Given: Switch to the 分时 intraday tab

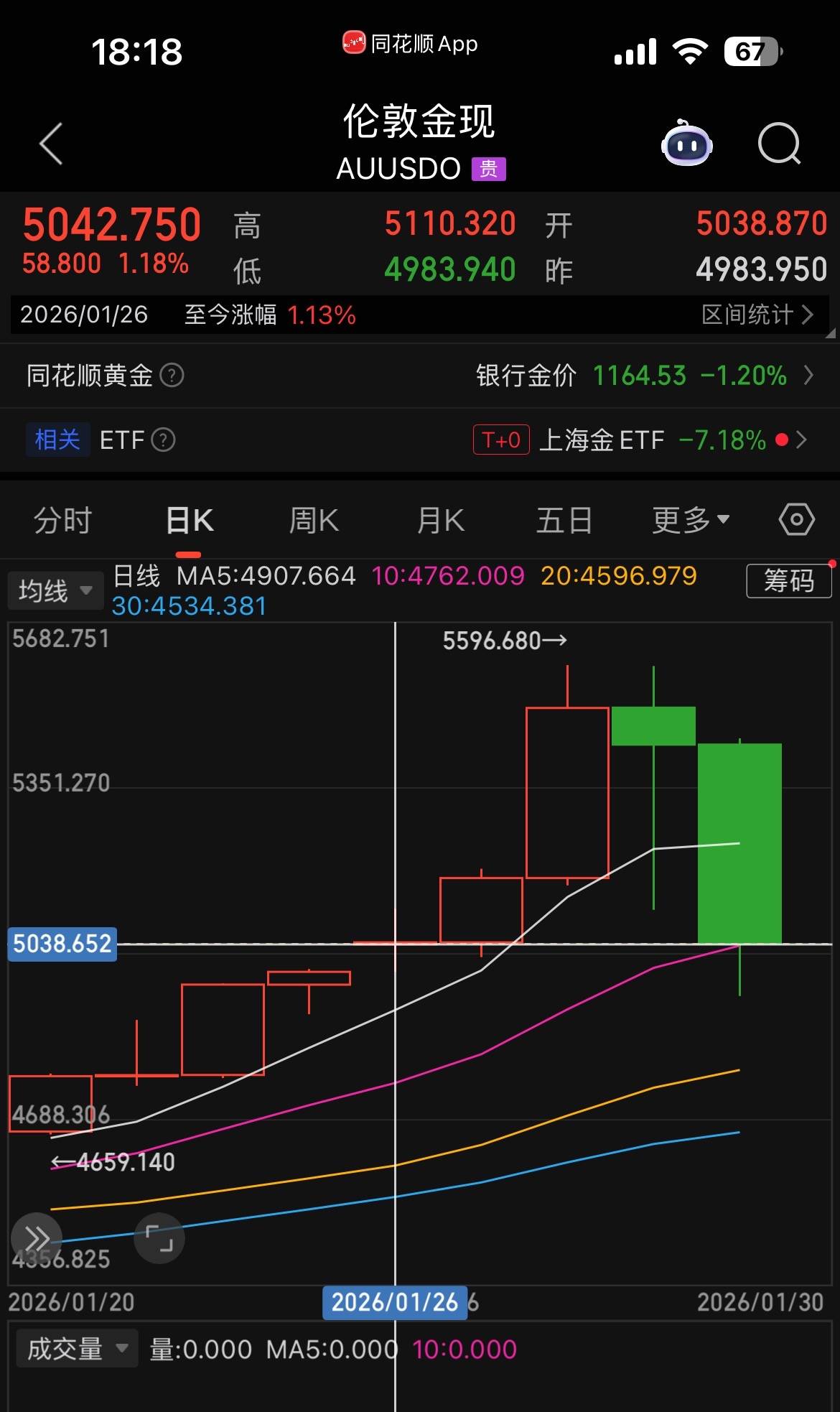Looking at the screenshot, I should (x=62, y=519).
